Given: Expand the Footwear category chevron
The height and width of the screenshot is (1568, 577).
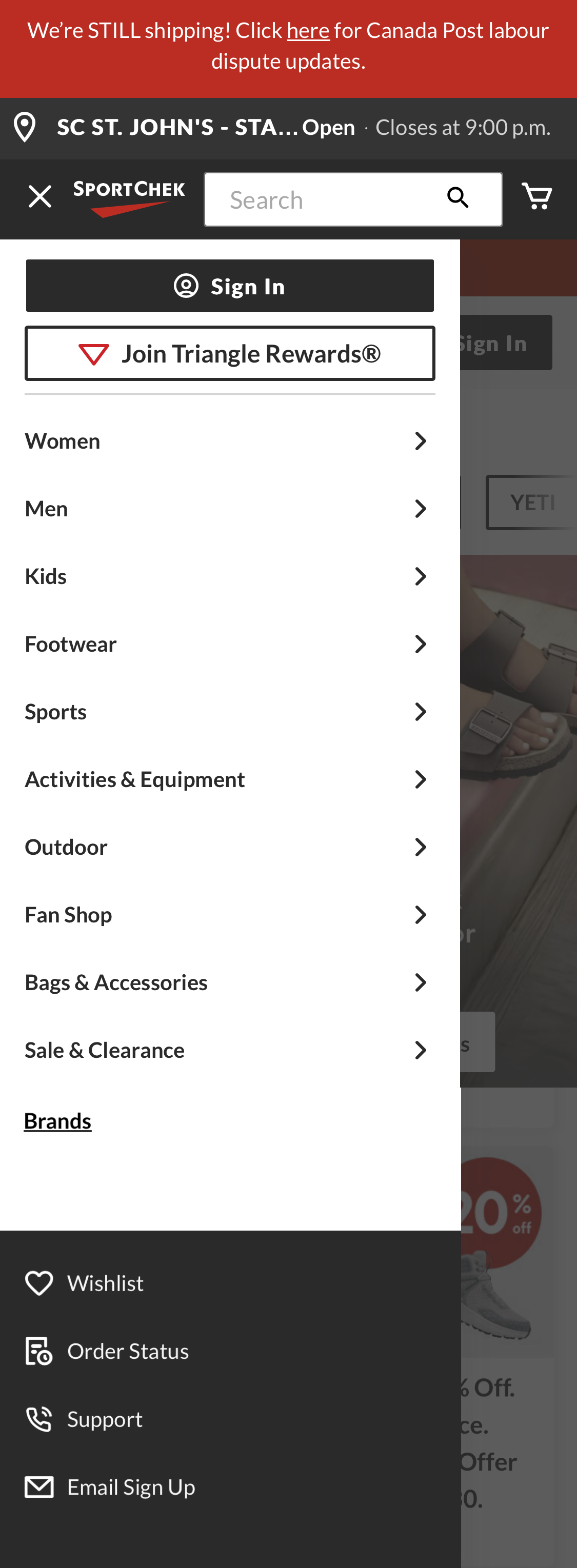Looking at the screenshot, I should 421,644.
